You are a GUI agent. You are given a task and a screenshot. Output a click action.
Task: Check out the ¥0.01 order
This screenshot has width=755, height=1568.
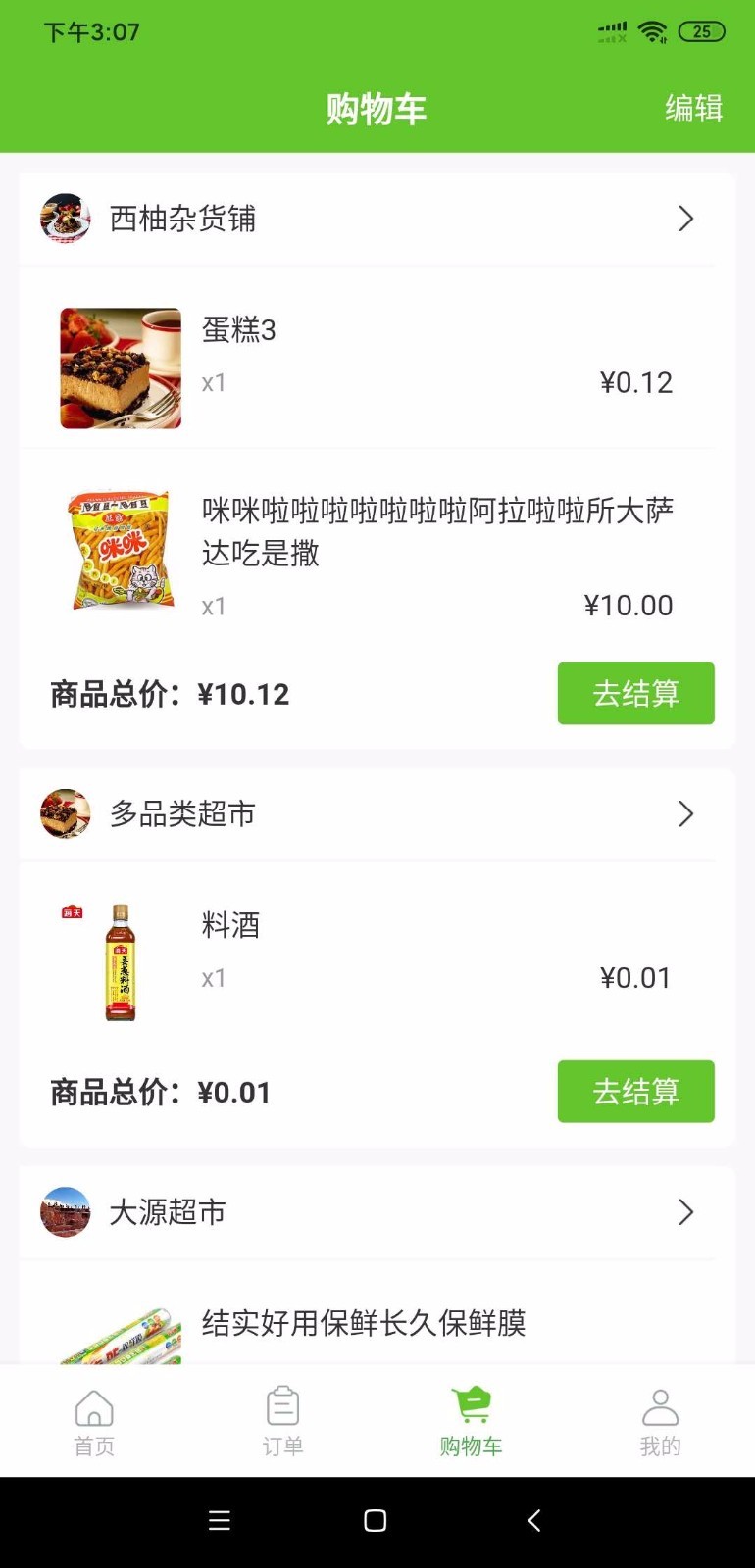point(635,1092)
